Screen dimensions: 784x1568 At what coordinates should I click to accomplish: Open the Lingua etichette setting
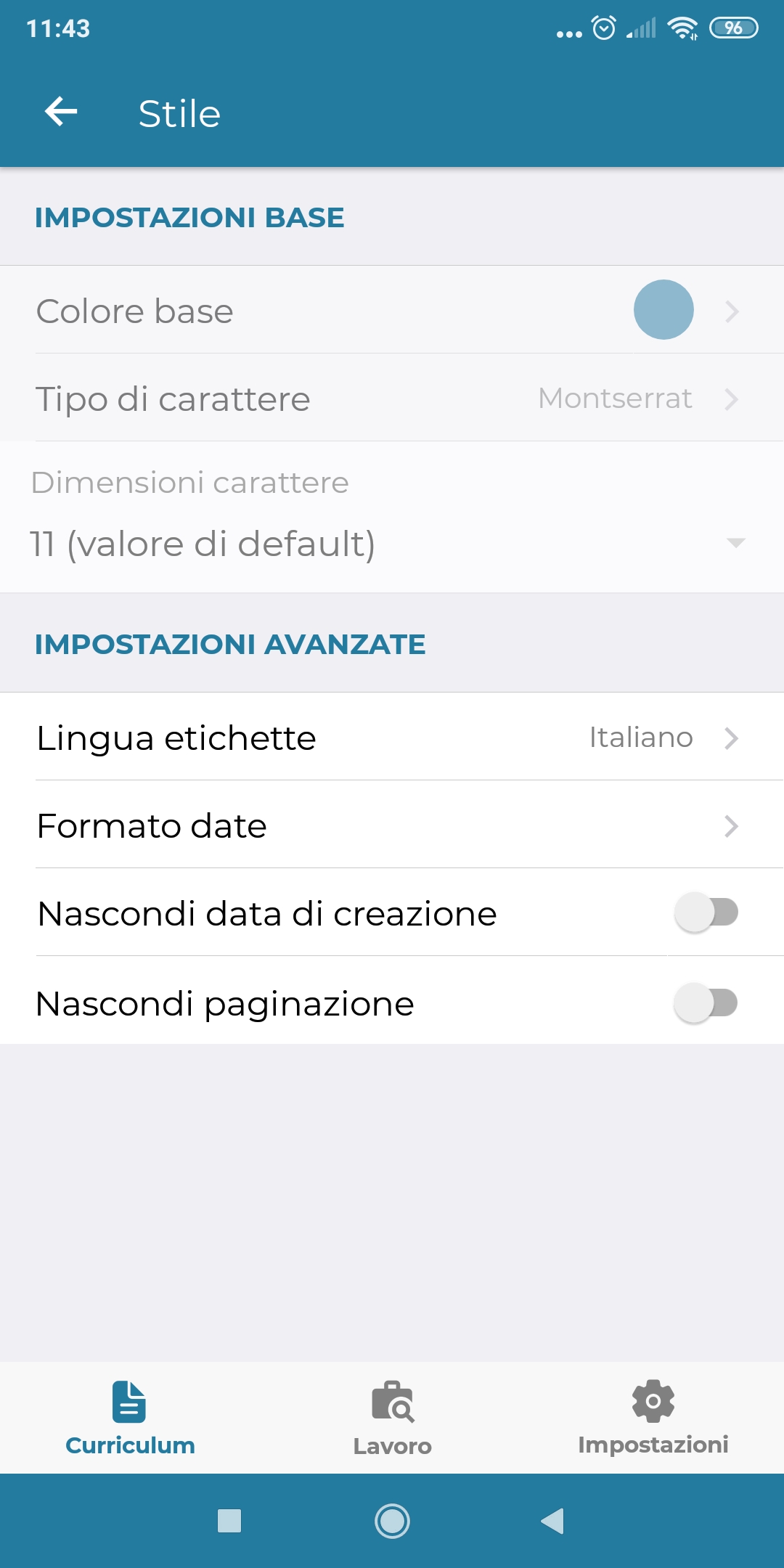pos(392,737)
